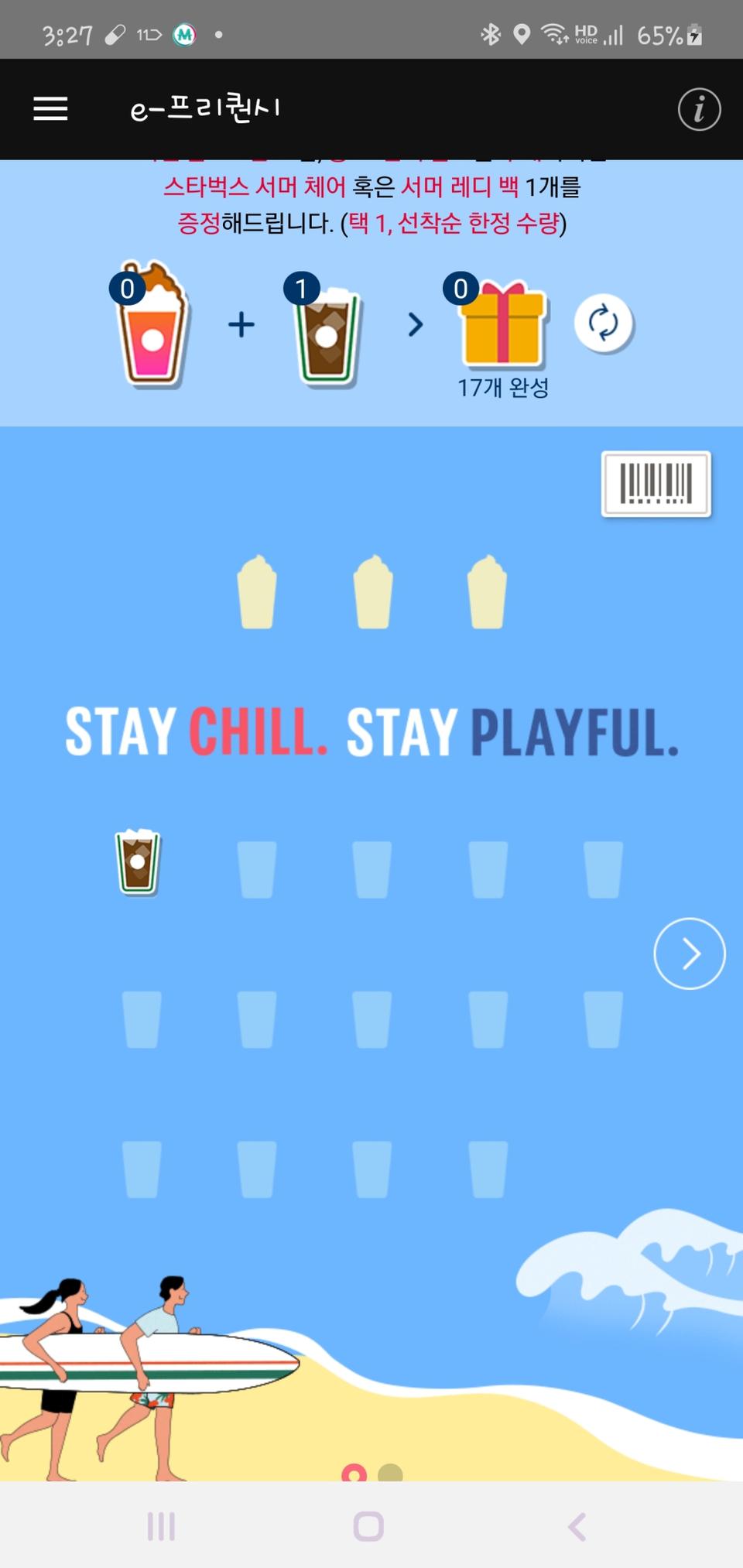The image size is (743, 1568).
Task: Open the info icon in app bar
Action: pyautogui.click(x=699, y=109)
